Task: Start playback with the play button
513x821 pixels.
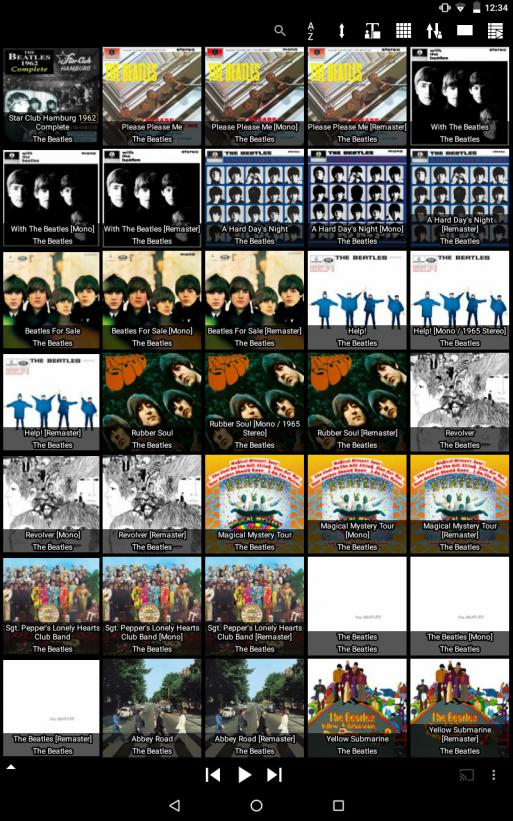Action: (x=244, y=774)
